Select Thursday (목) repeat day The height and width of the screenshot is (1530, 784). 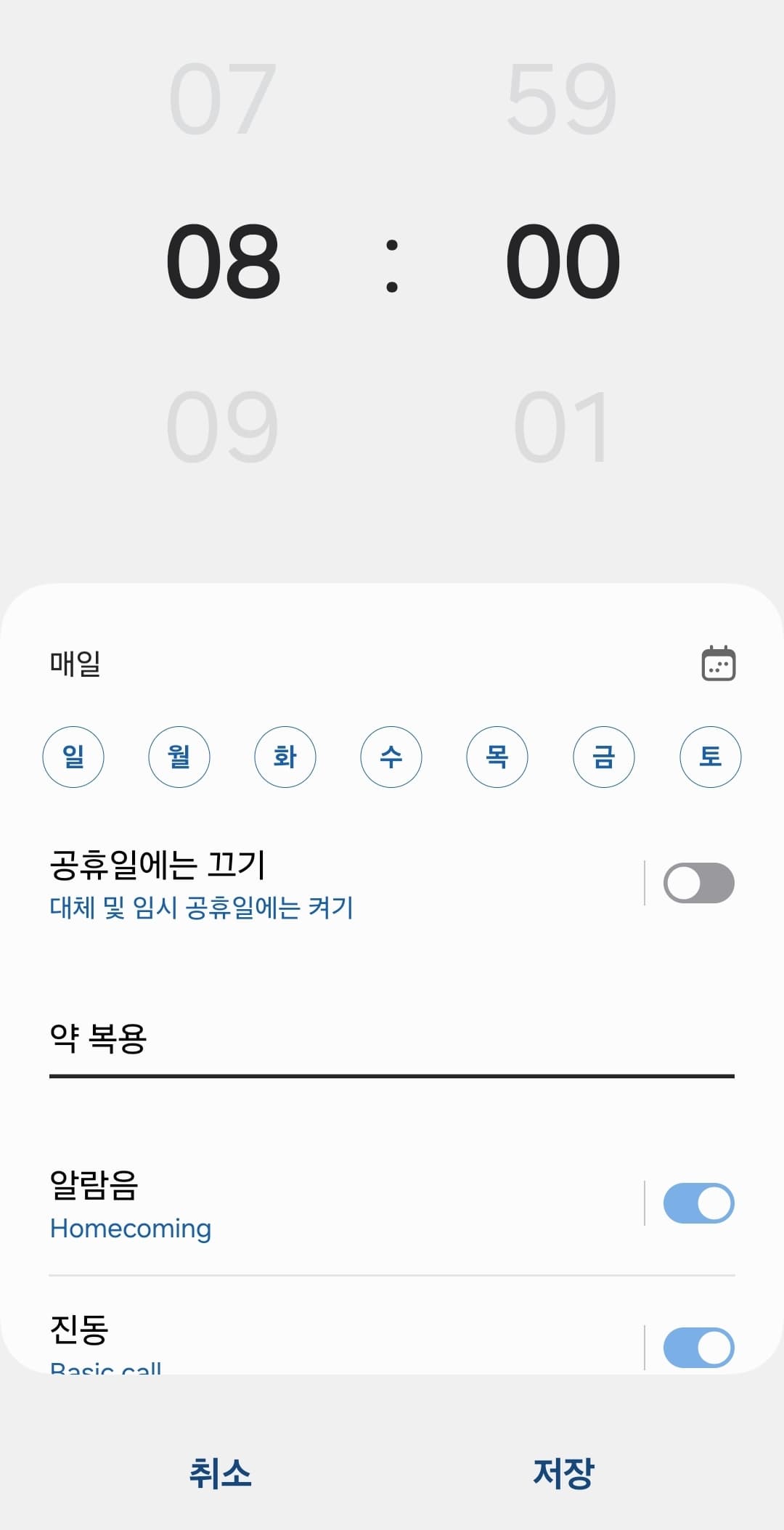(x=497, y=757)
